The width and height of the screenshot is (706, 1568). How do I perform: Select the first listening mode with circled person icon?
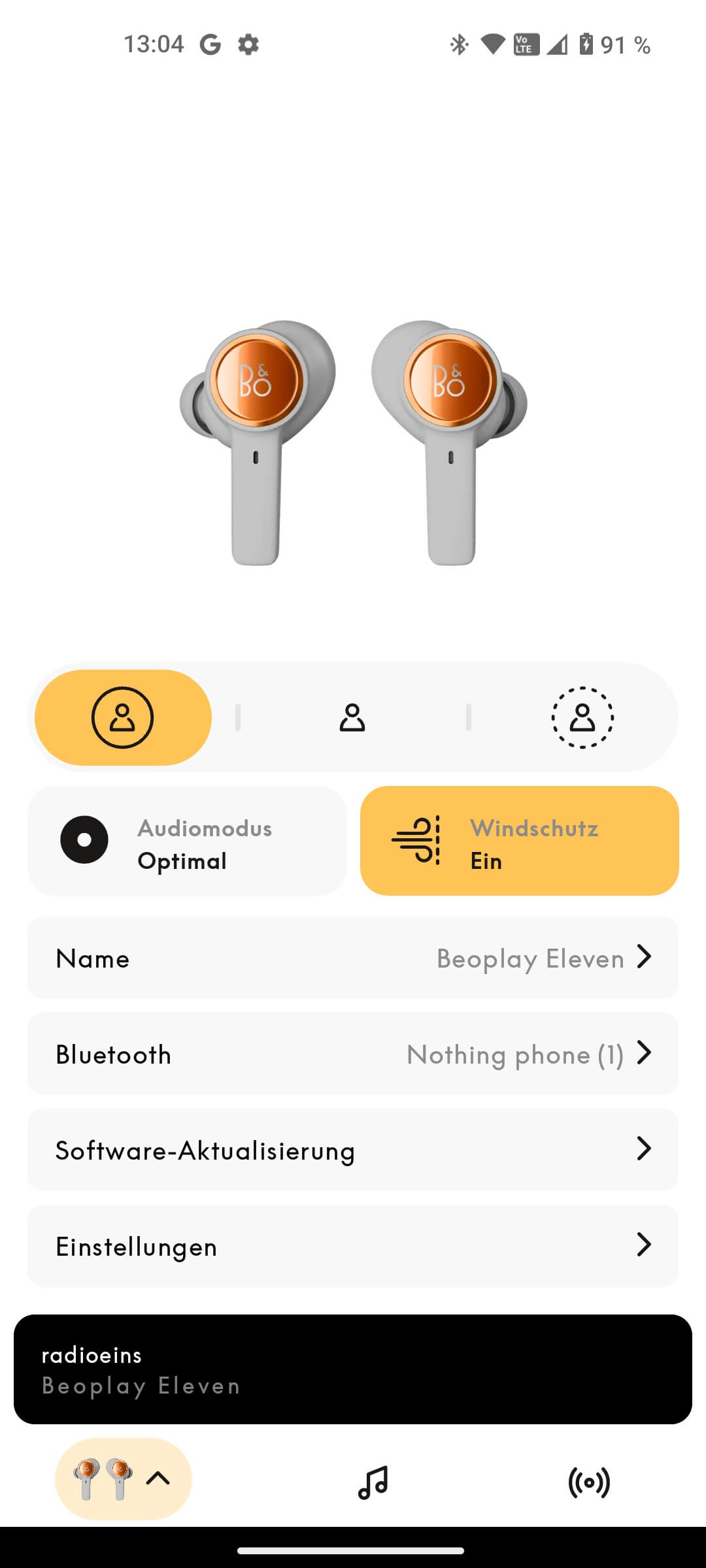(x=123, y=717)
